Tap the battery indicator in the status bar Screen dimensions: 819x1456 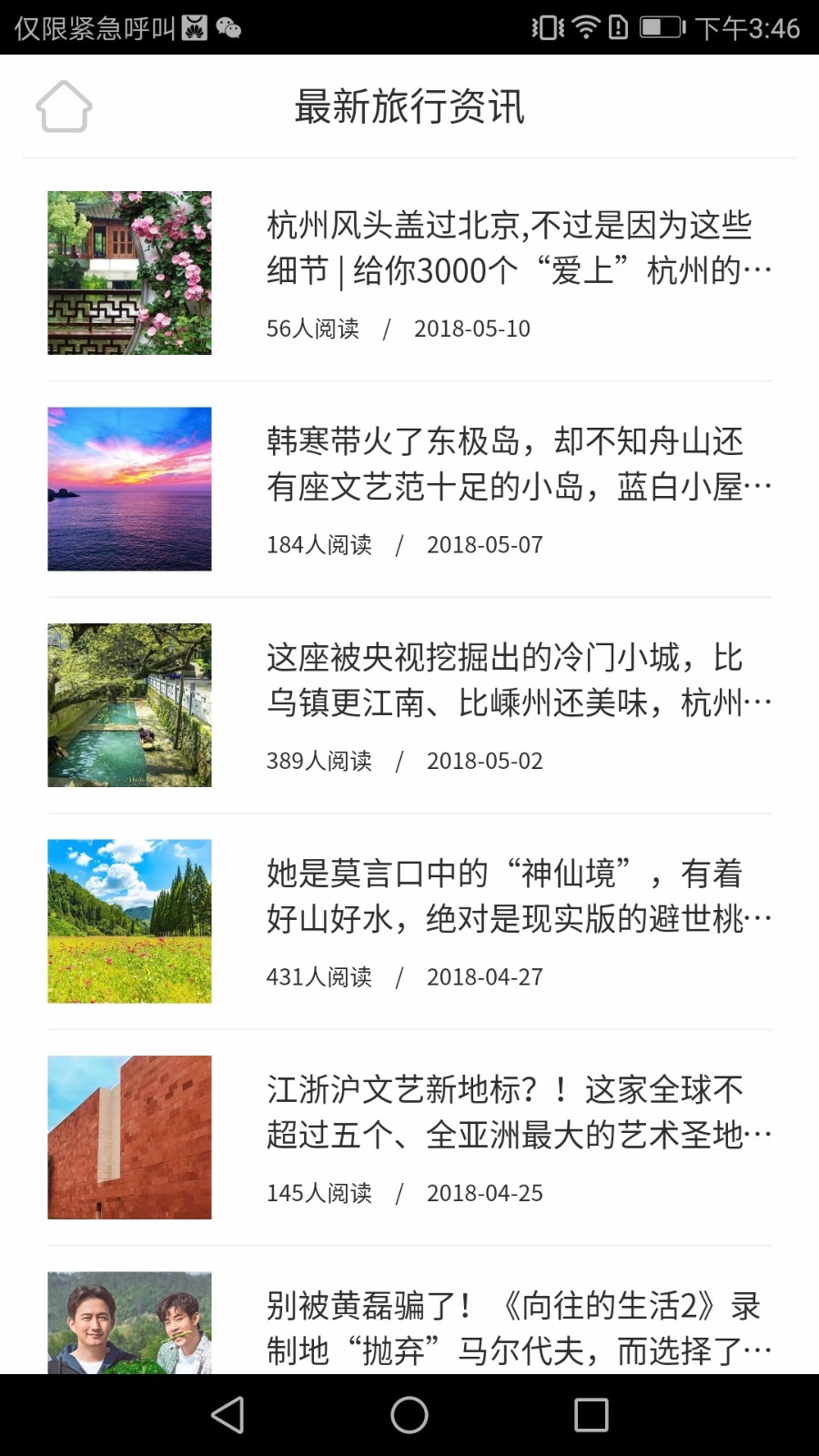click(657, 30)
